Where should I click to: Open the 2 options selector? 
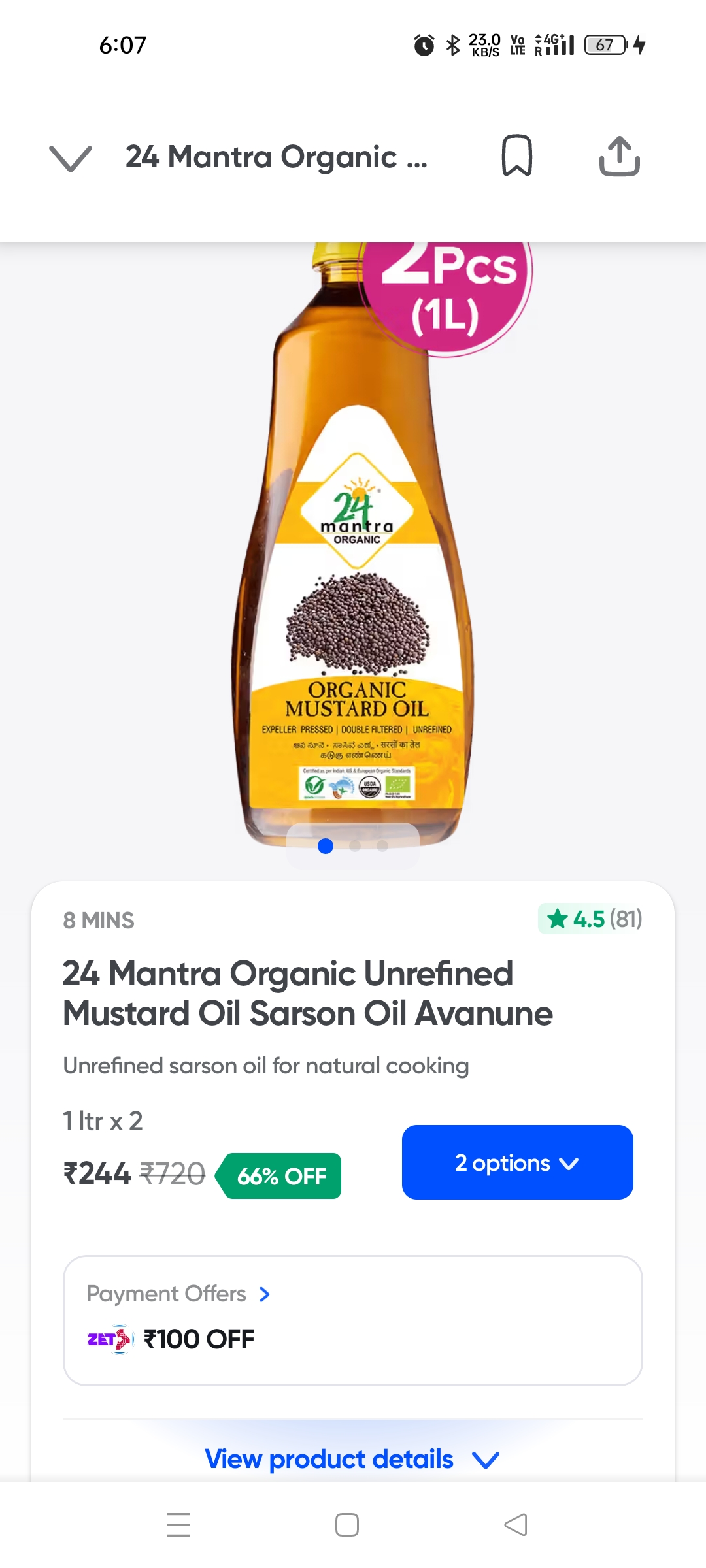pos(517,1163)
